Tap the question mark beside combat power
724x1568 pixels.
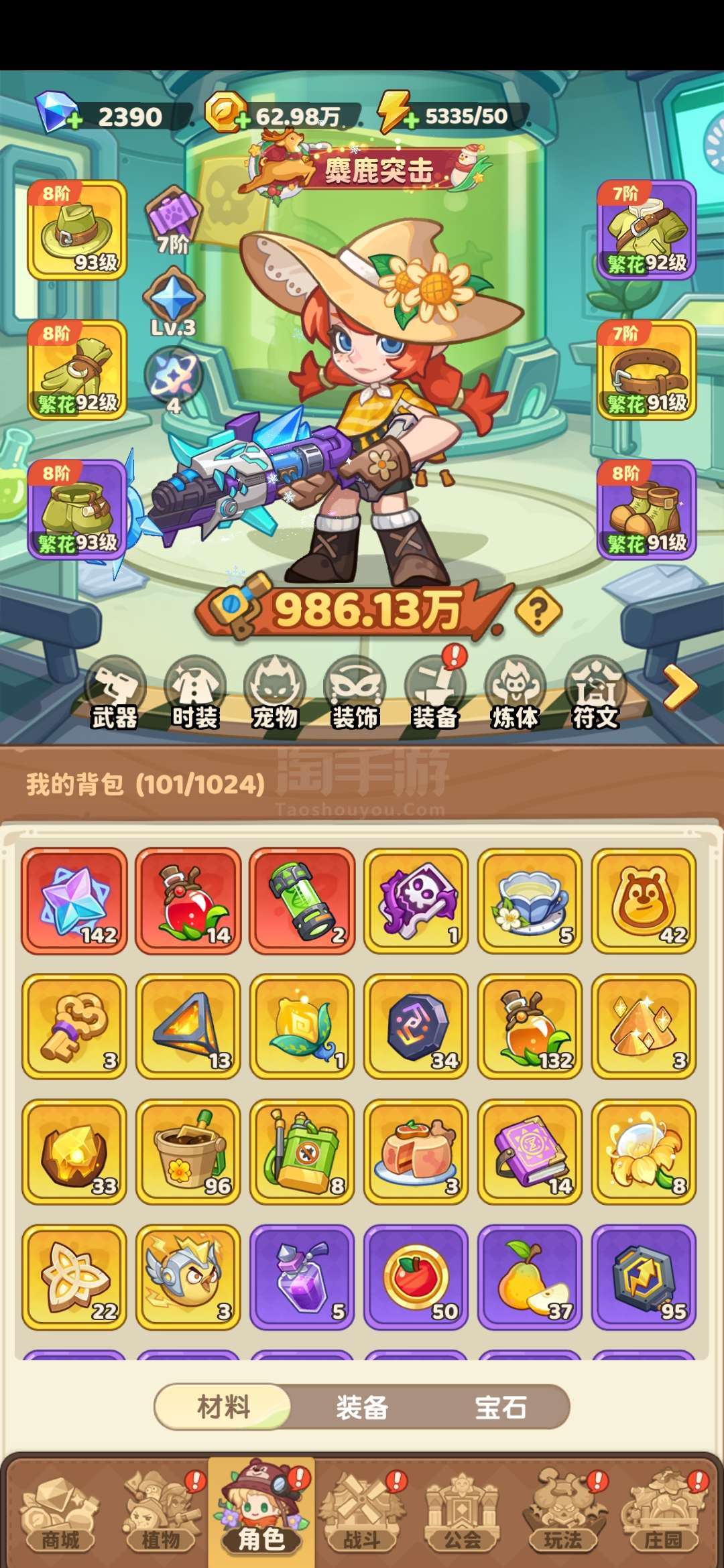[538, 611]
